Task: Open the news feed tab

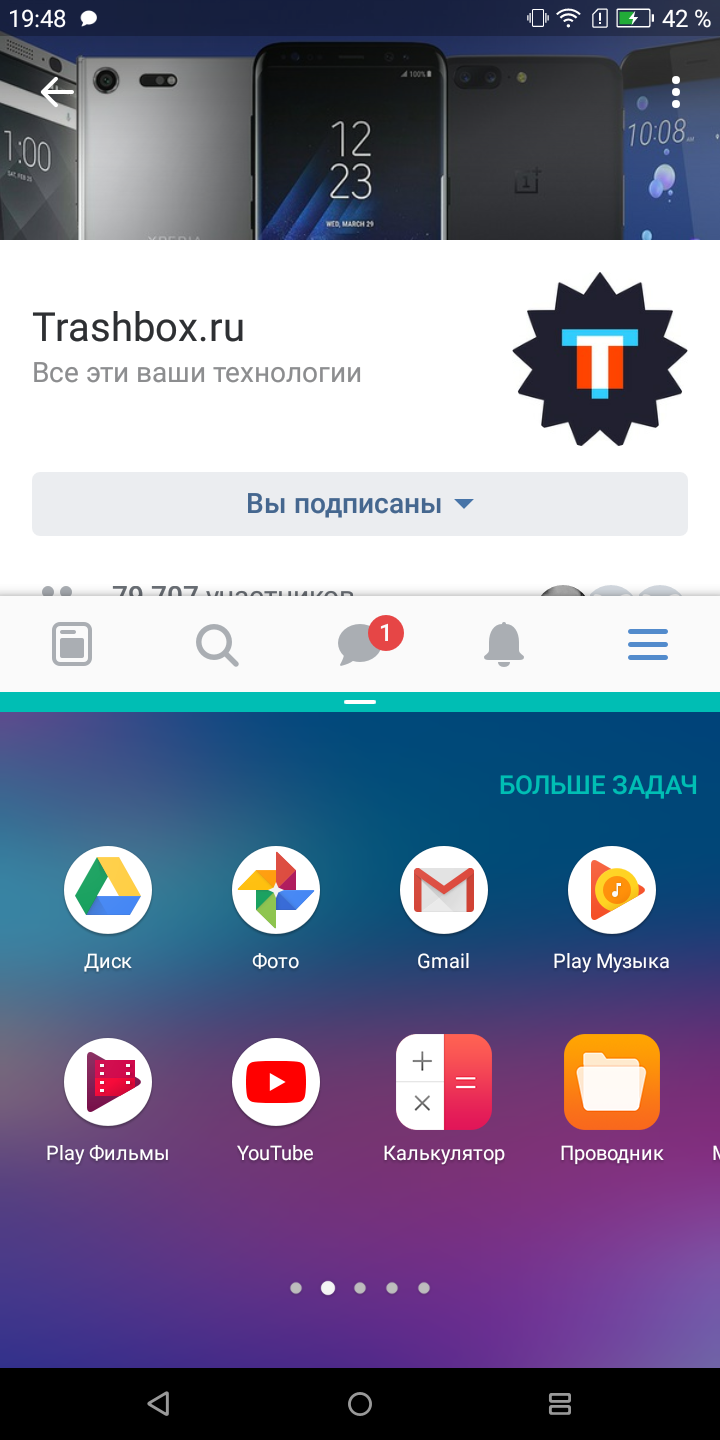Action: pos(72,644)
